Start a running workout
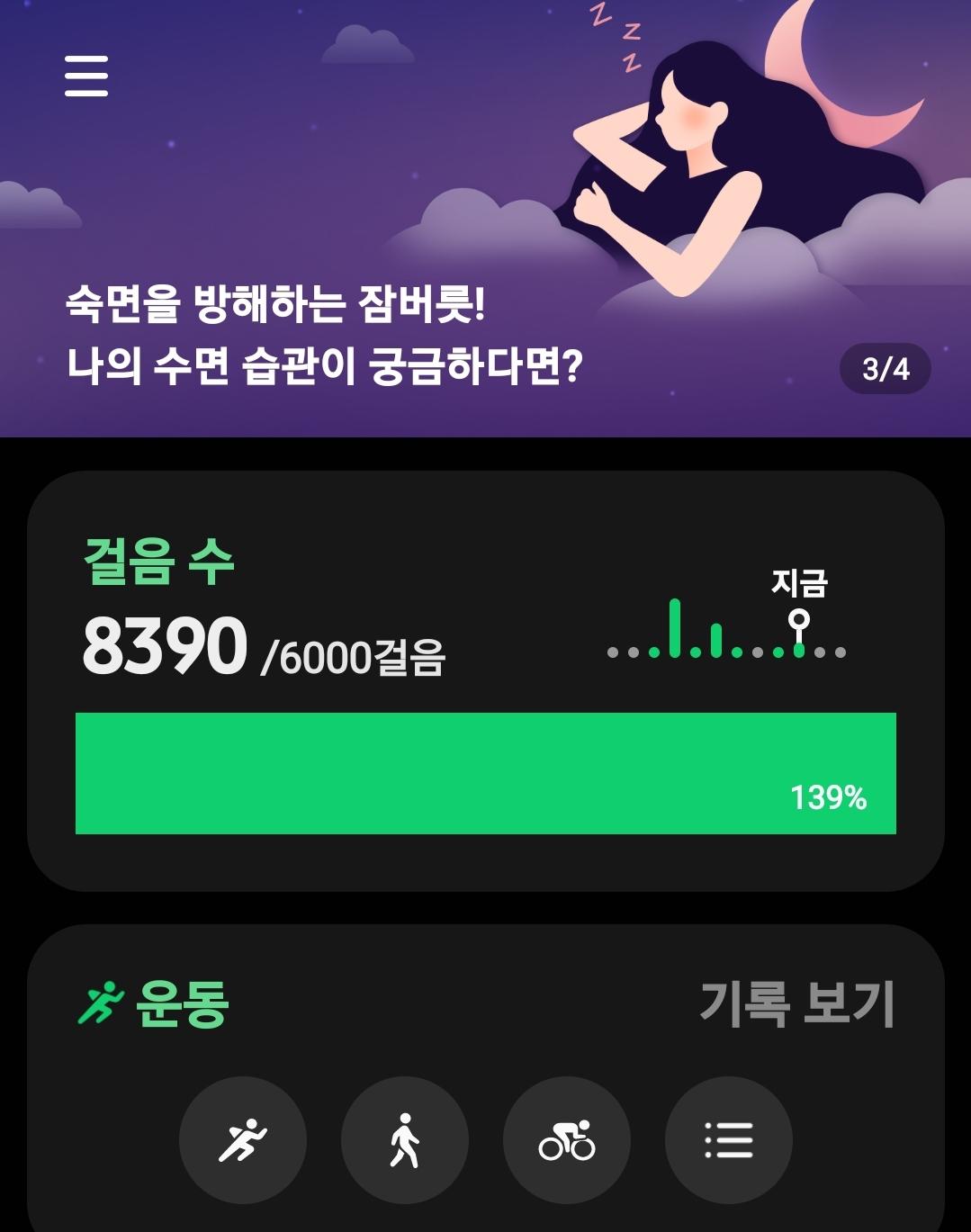Screen dimensions: 971x1232 pos(243,1140)
